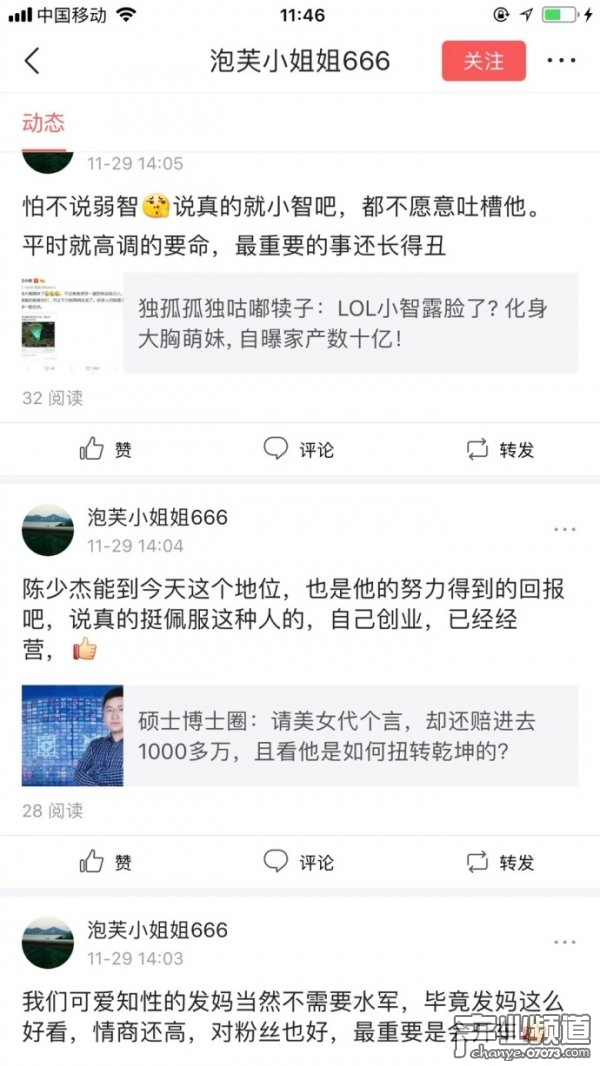Follow 泡芙小姐姐666 with the 关注 button

coord(483,61)
